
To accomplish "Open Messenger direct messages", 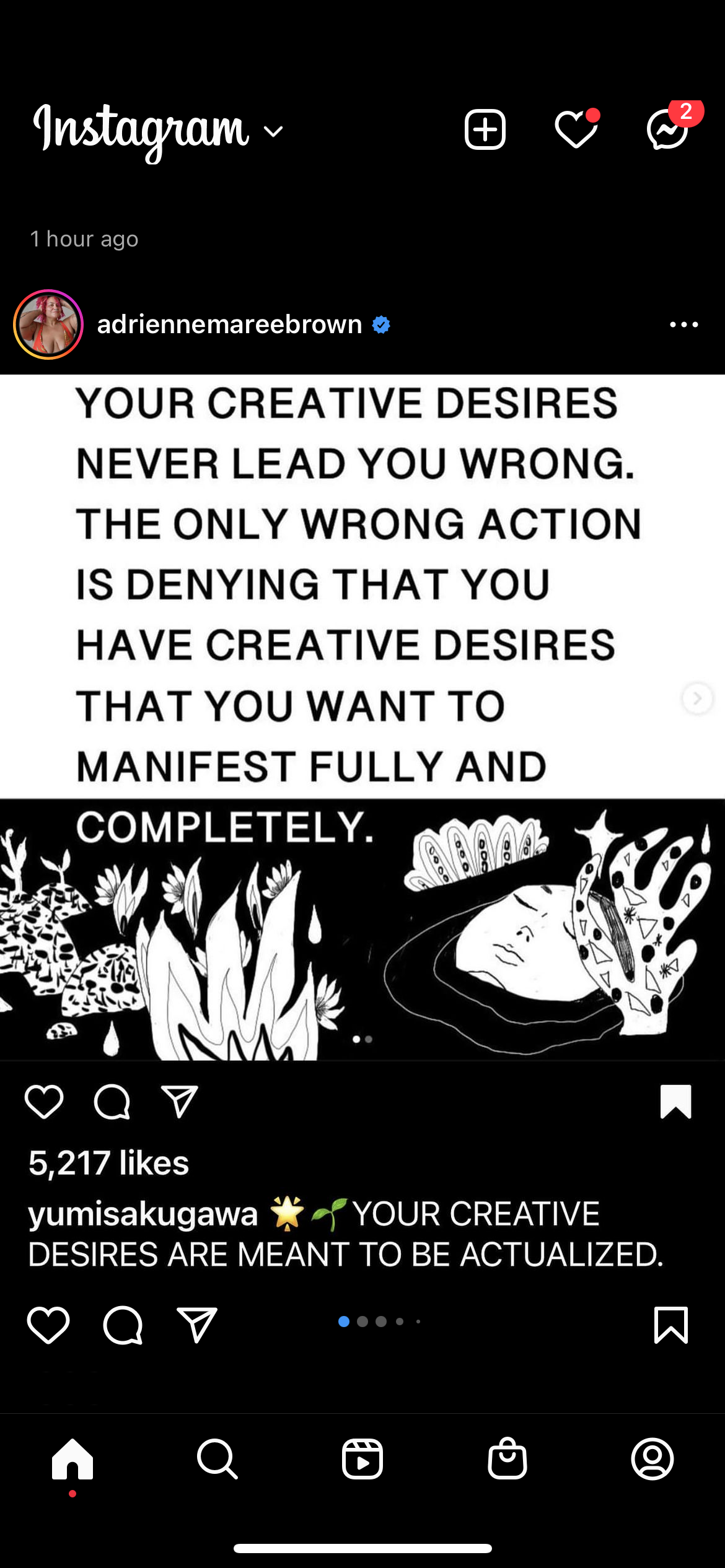I will point(668,130).
